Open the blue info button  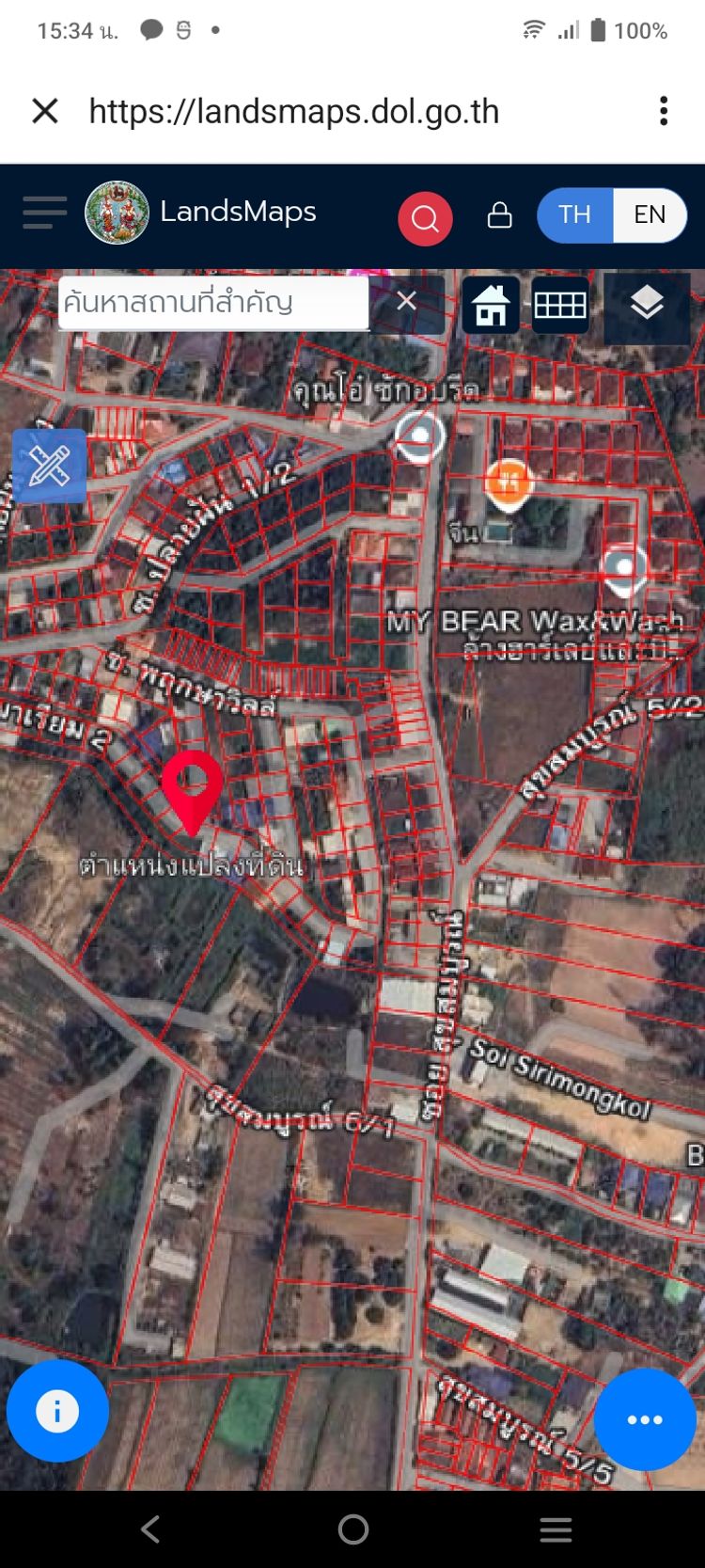[57, 1411]
